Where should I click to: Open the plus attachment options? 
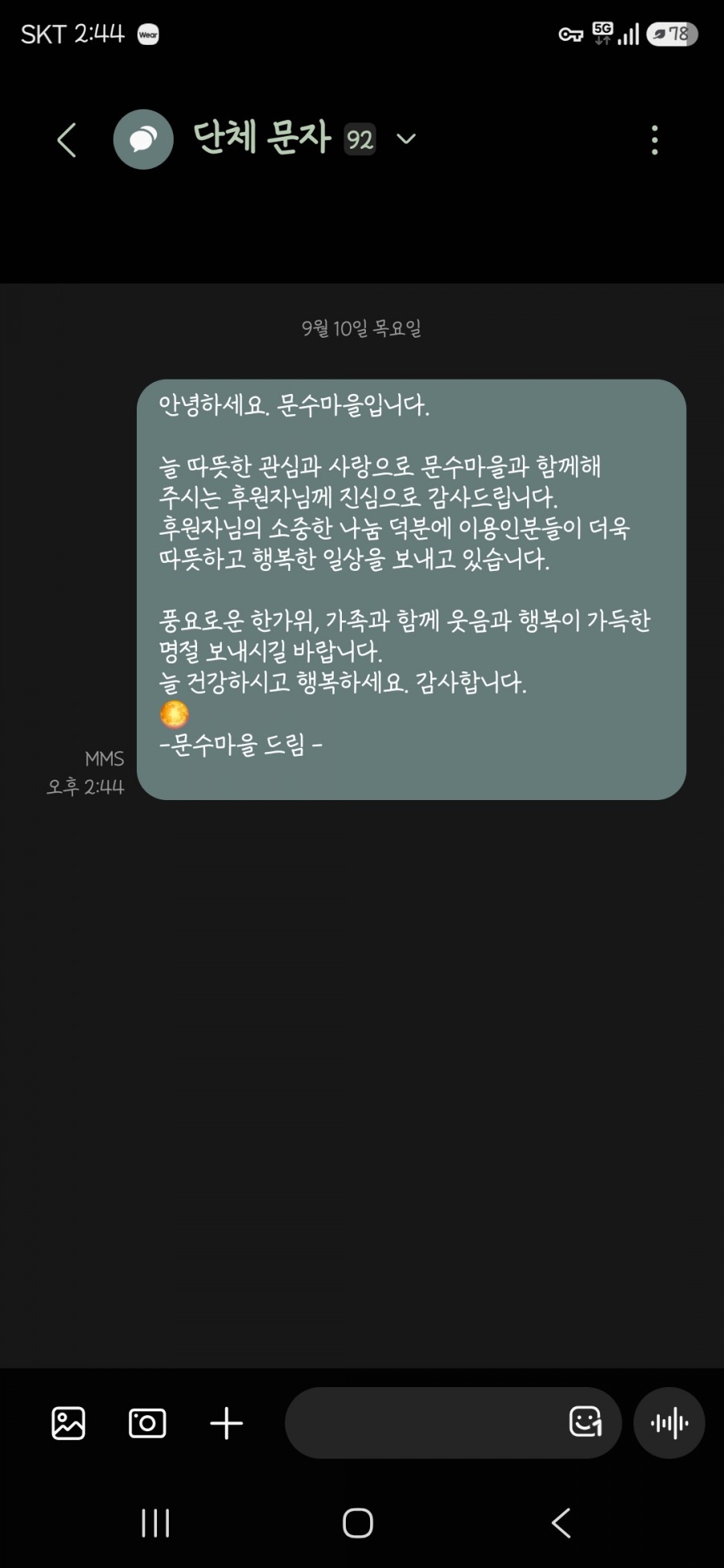226,1423
